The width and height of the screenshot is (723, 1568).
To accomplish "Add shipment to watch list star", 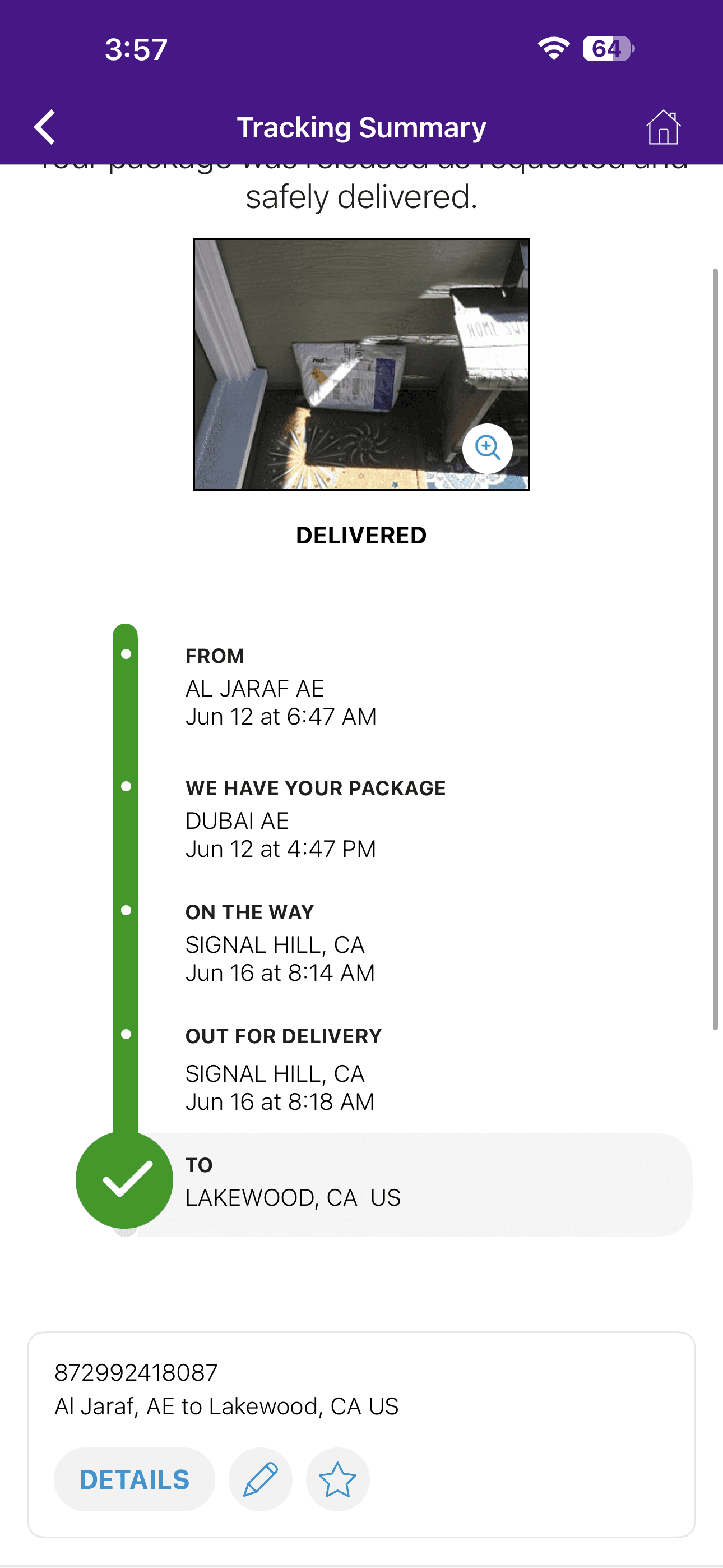I will pos(338,1479).
